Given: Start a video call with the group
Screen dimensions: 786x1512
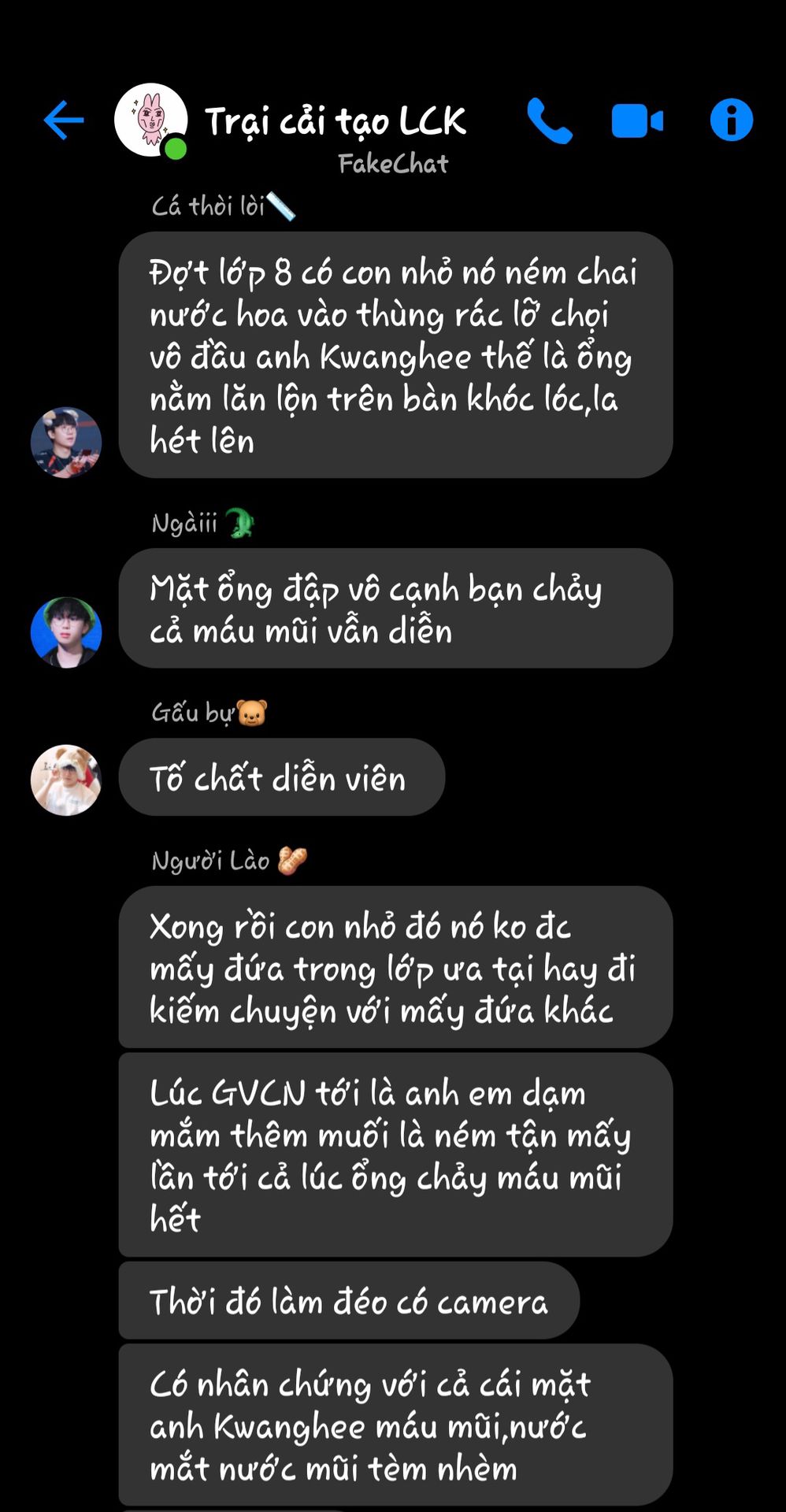Looking at the screenshot, I should (x=637, y=121).
